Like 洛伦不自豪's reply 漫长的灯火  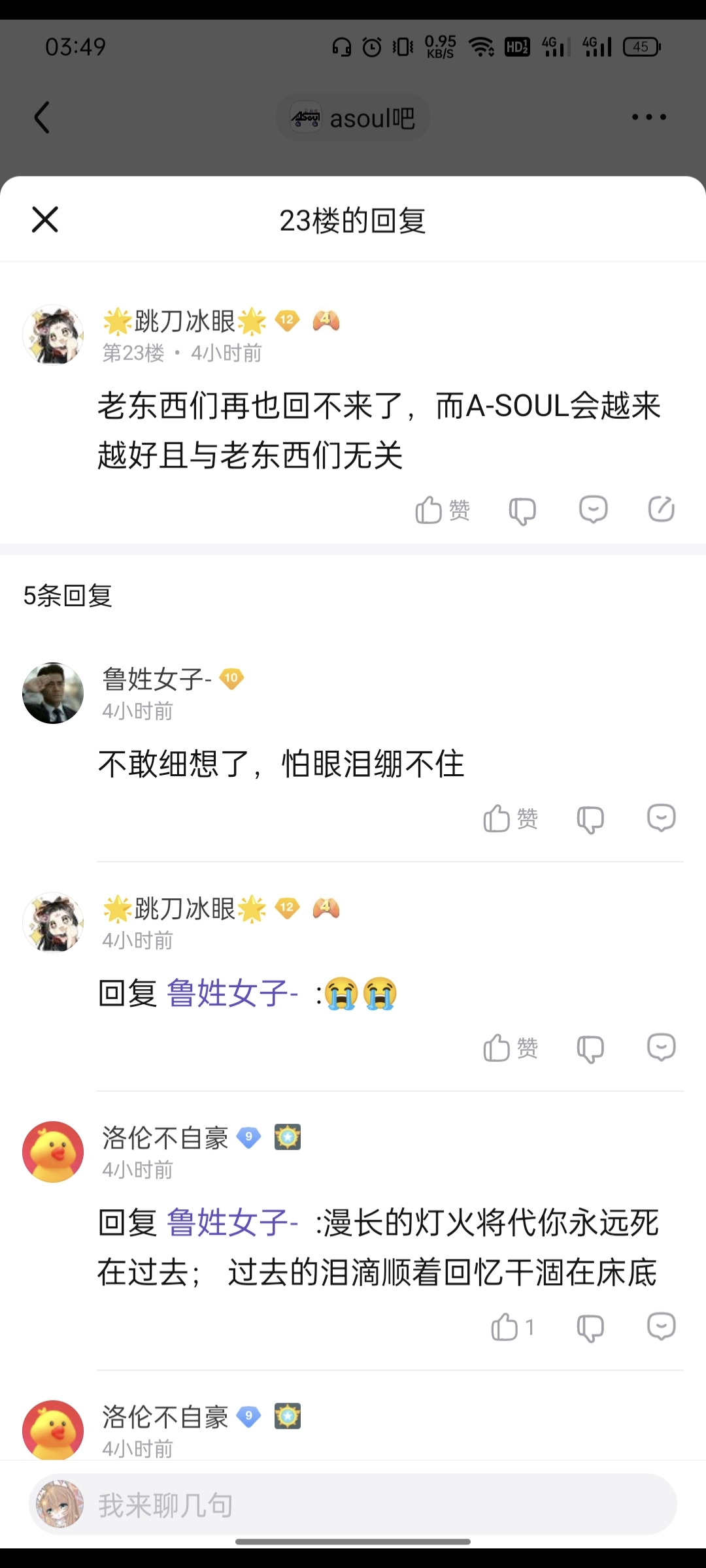click(x=512, y=1328)
